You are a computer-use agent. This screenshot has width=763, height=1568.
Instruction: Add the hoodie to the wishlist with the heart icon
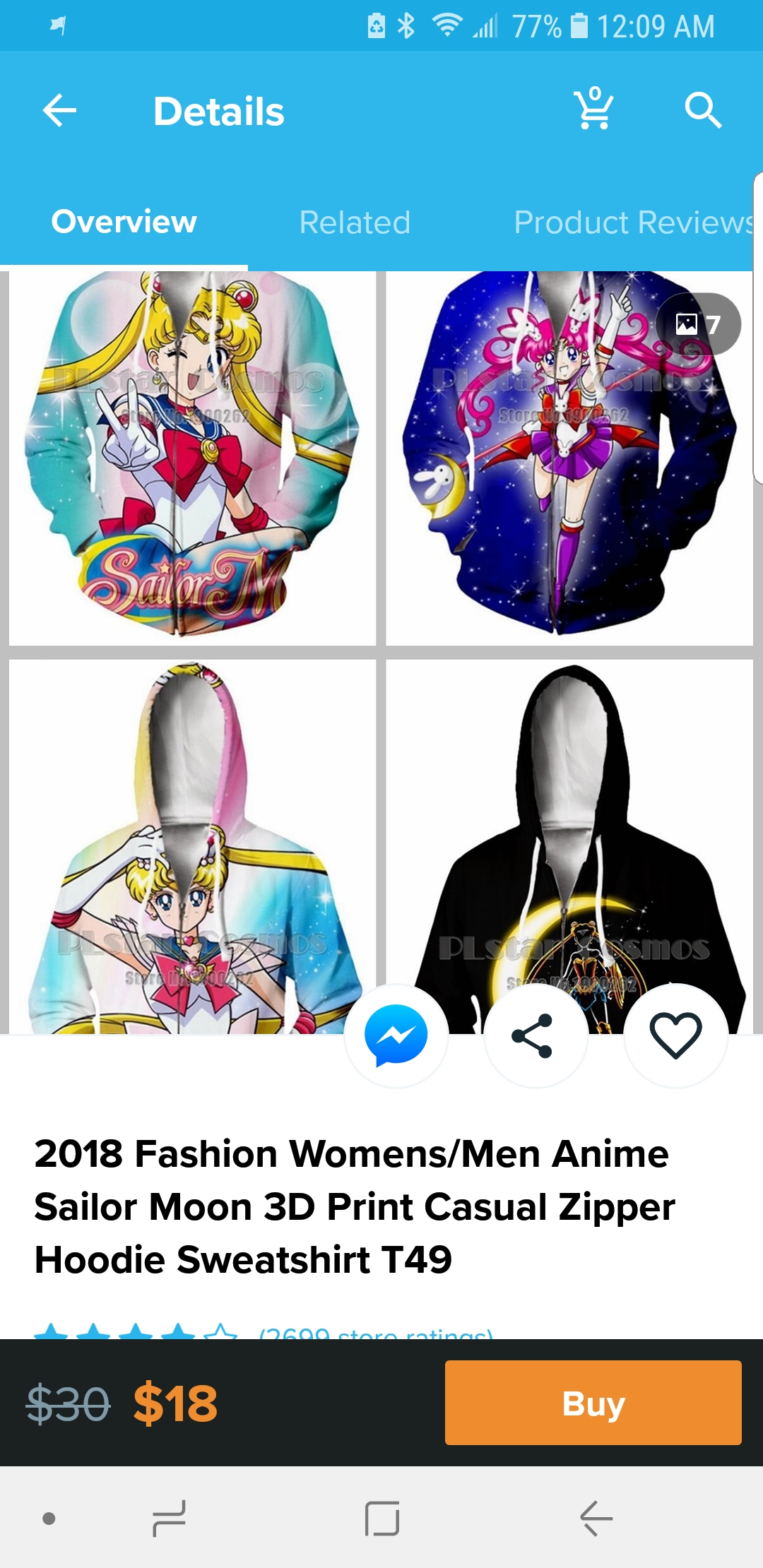pos(675,1035)
